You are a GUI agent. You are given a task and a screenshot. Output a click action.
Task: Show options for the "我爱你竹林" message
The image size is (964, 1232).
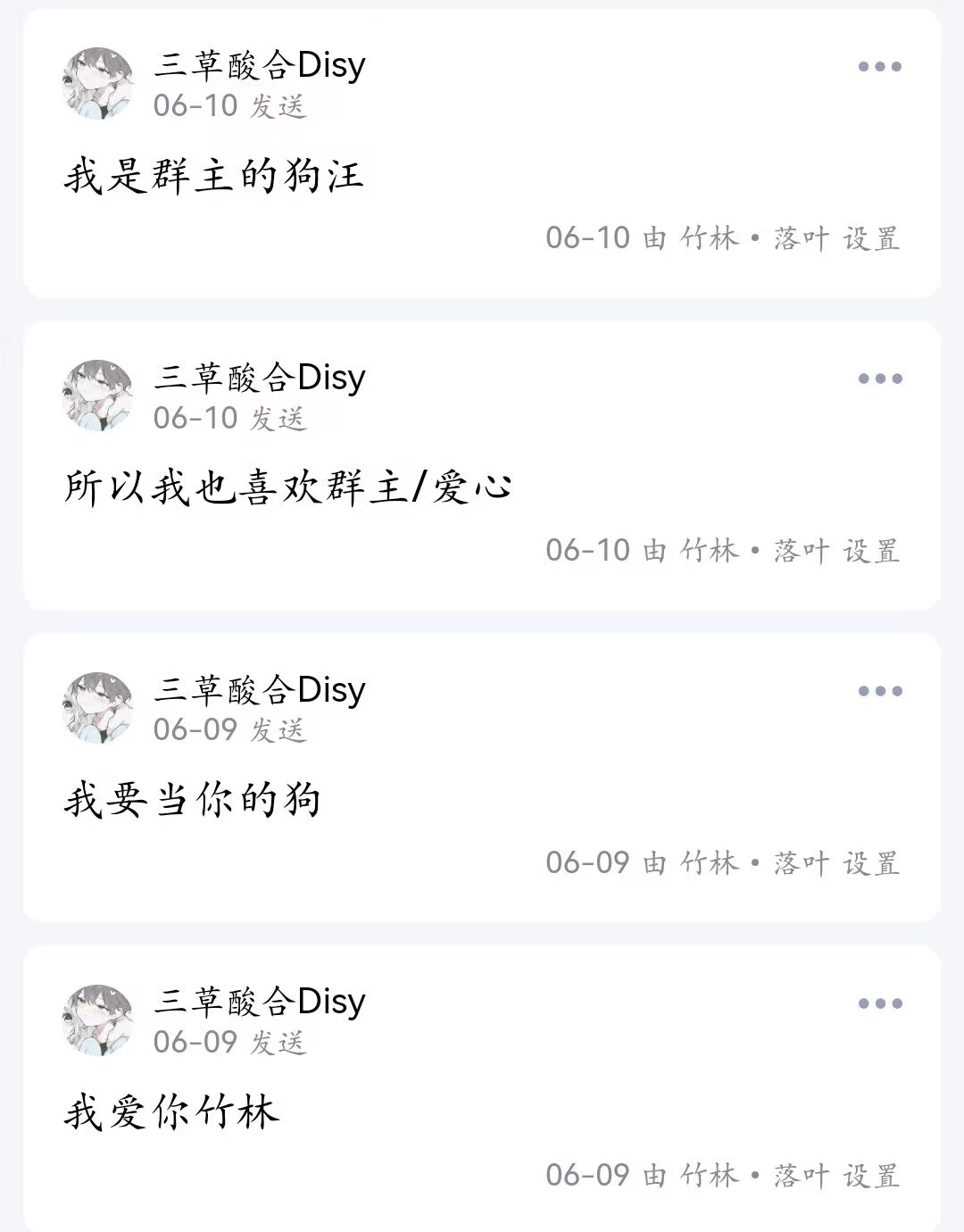(880, 1003)
